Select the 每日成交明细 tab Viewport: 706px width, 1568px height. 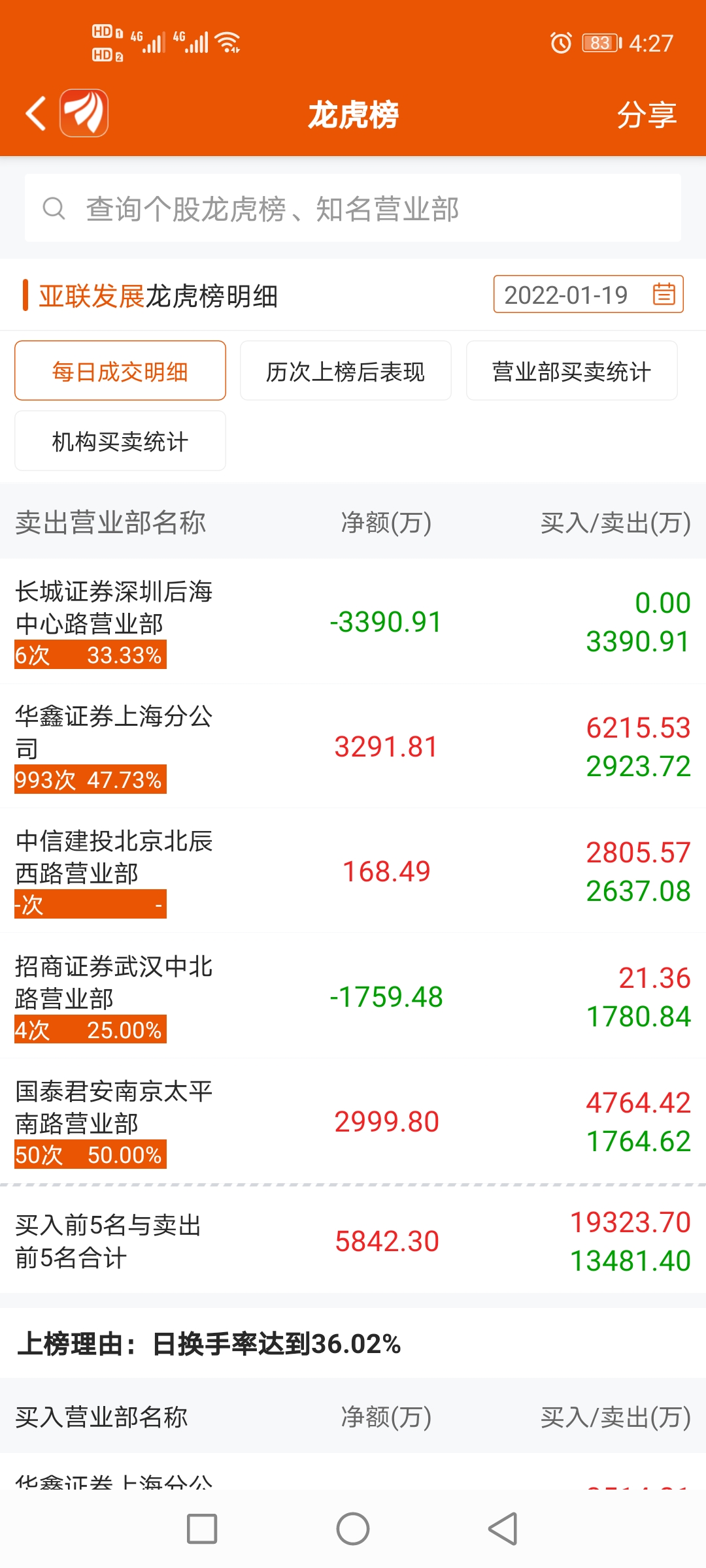click(120, 370)
